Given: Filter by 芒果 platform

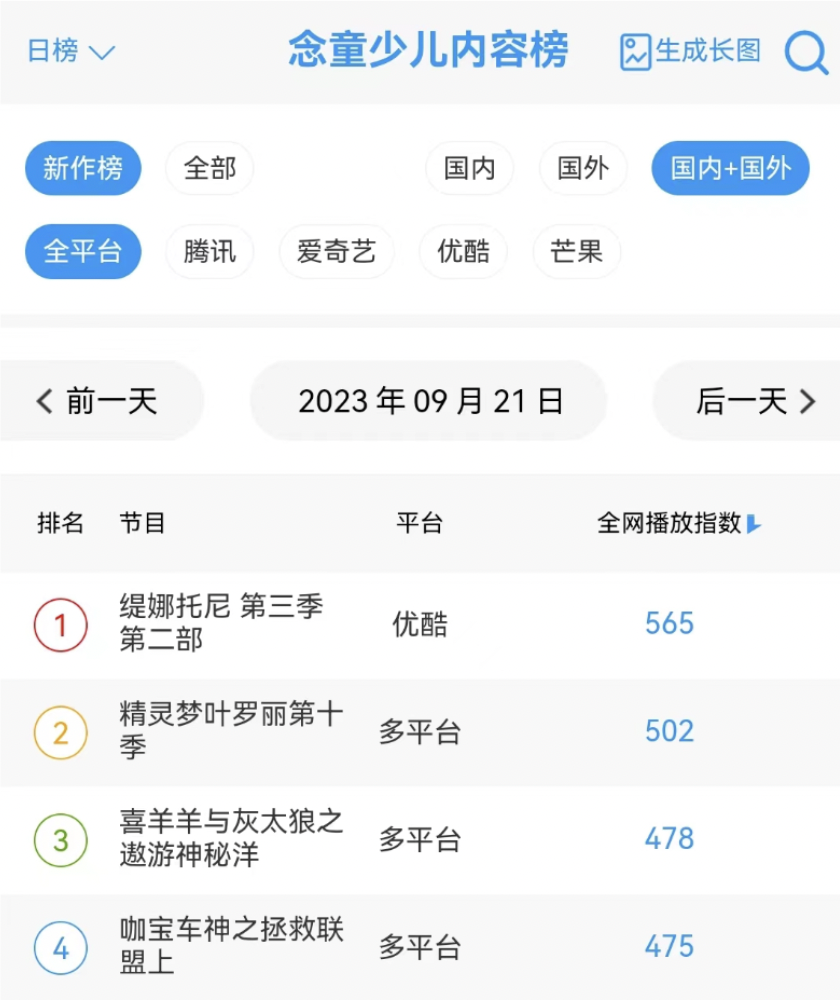Looking at the screenshot, I should [577, 251].
